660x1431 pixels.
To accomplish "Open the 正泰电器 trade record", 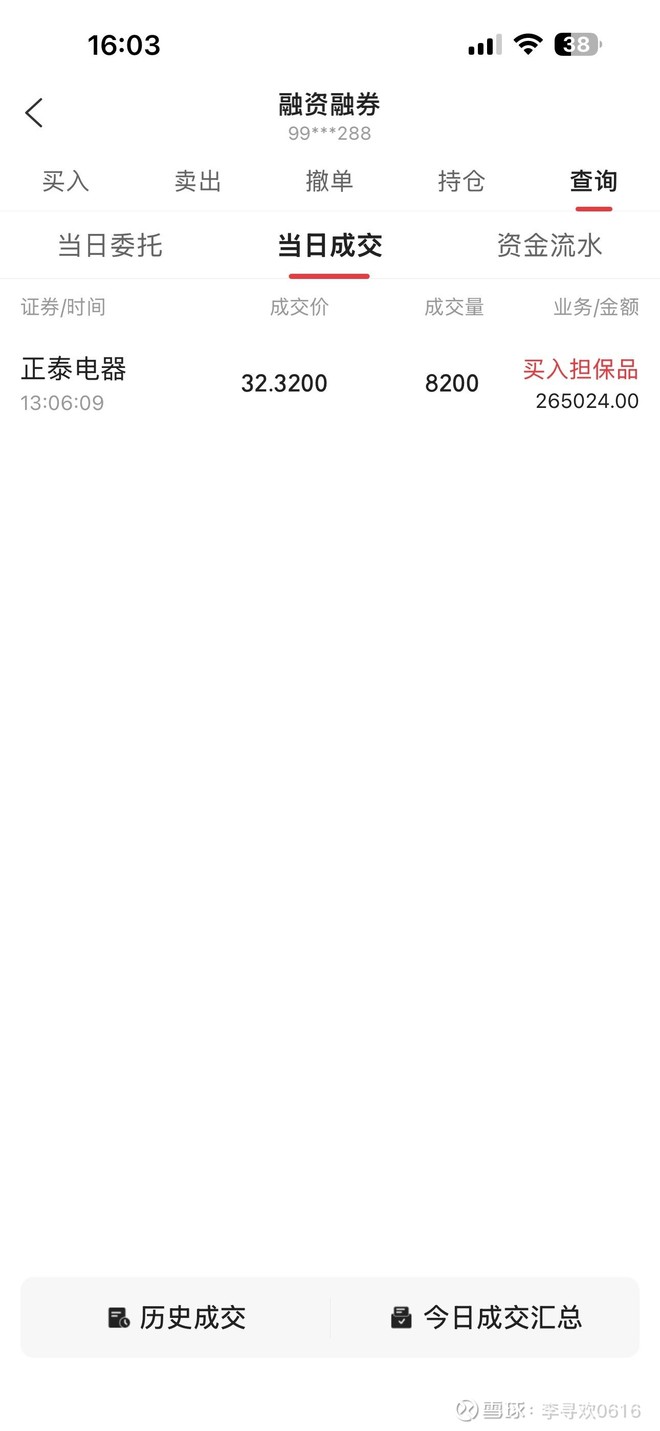I will pos(329,385).
